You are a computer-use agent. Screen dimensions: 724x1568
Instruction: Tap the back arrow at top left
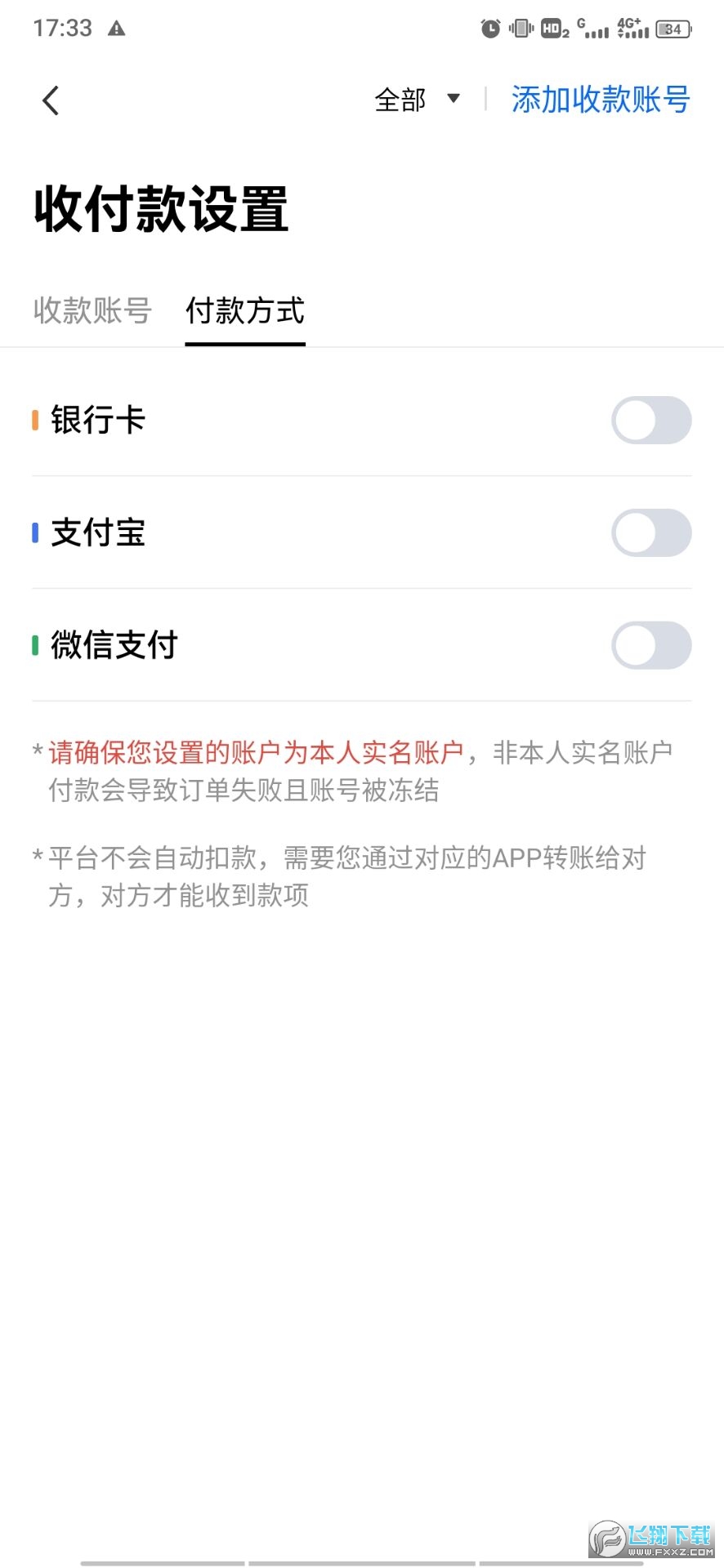tap(51, 100)
